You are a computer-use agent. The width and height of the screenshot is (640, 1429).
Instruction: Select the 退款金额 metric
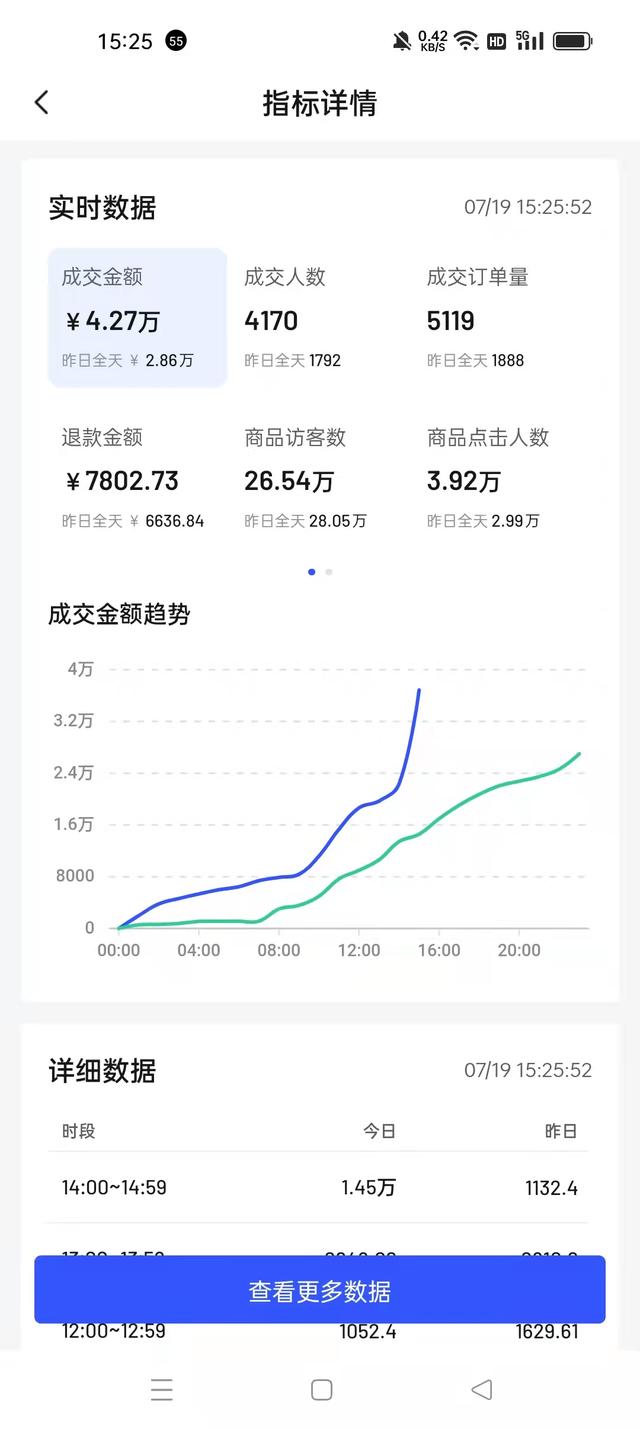(138, 478)
